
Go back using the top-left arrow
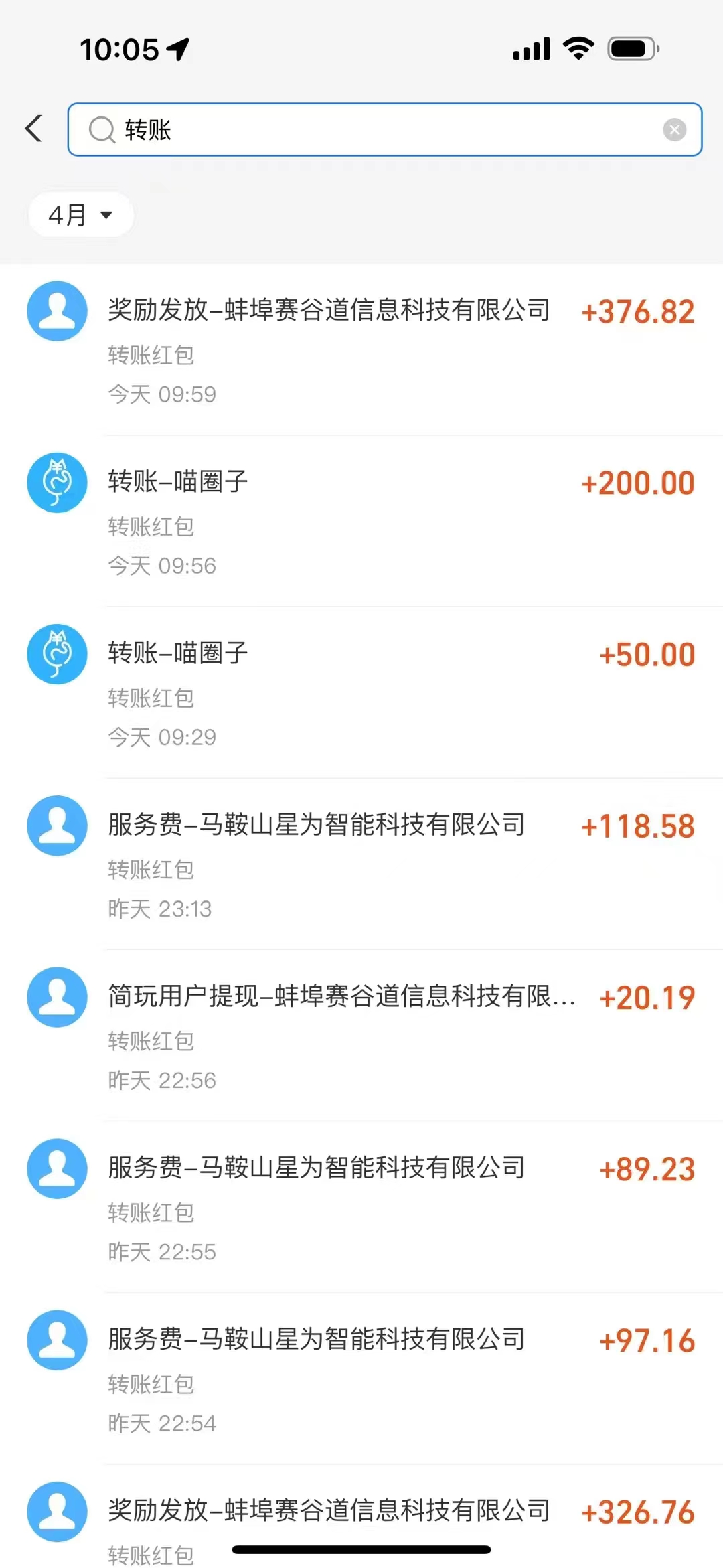pyautogui.click(x=34, y=129)
